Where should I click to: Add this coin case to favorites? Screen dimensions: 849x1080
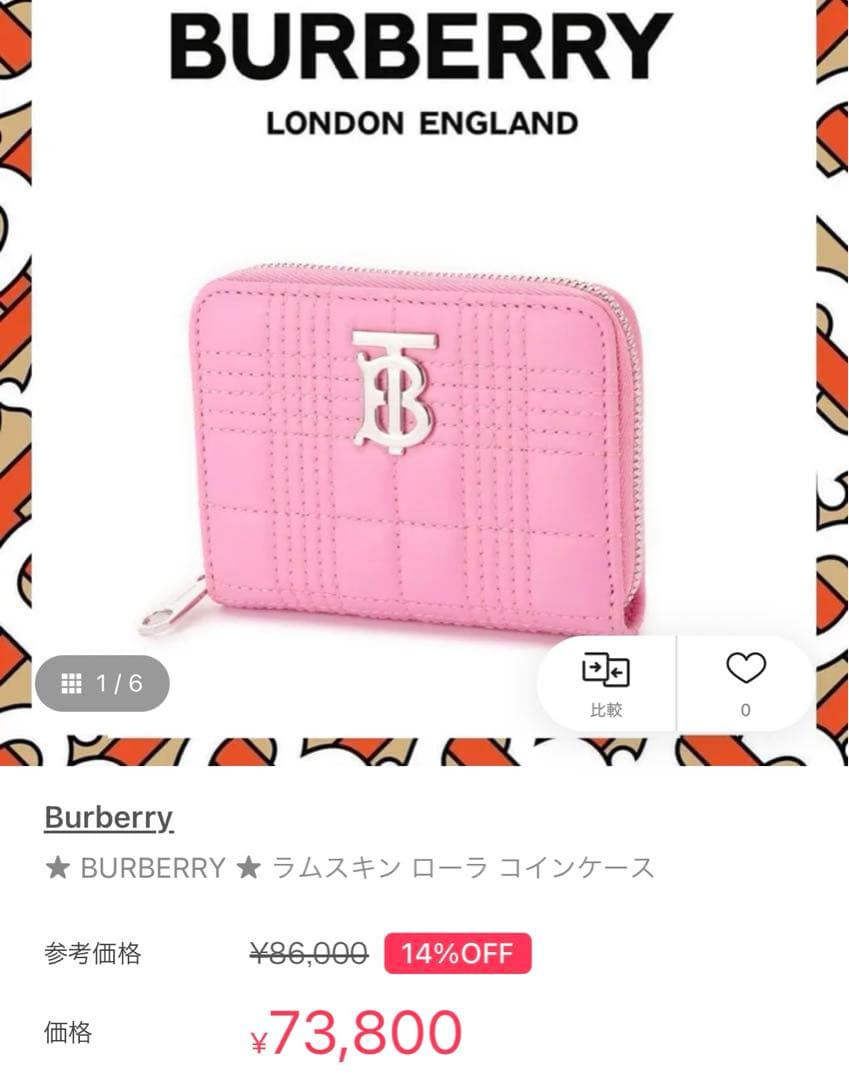[745, 682]
